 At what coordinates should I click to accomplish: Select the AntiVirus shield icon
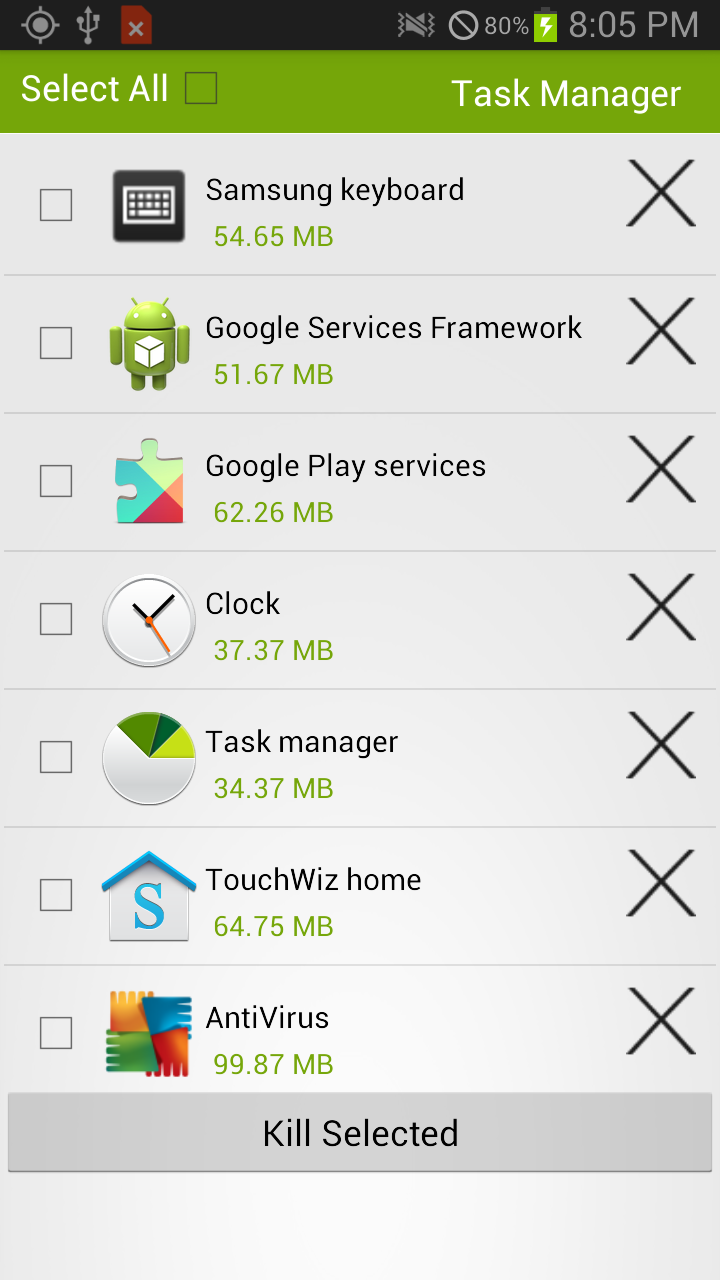(x=148, y=1033)
